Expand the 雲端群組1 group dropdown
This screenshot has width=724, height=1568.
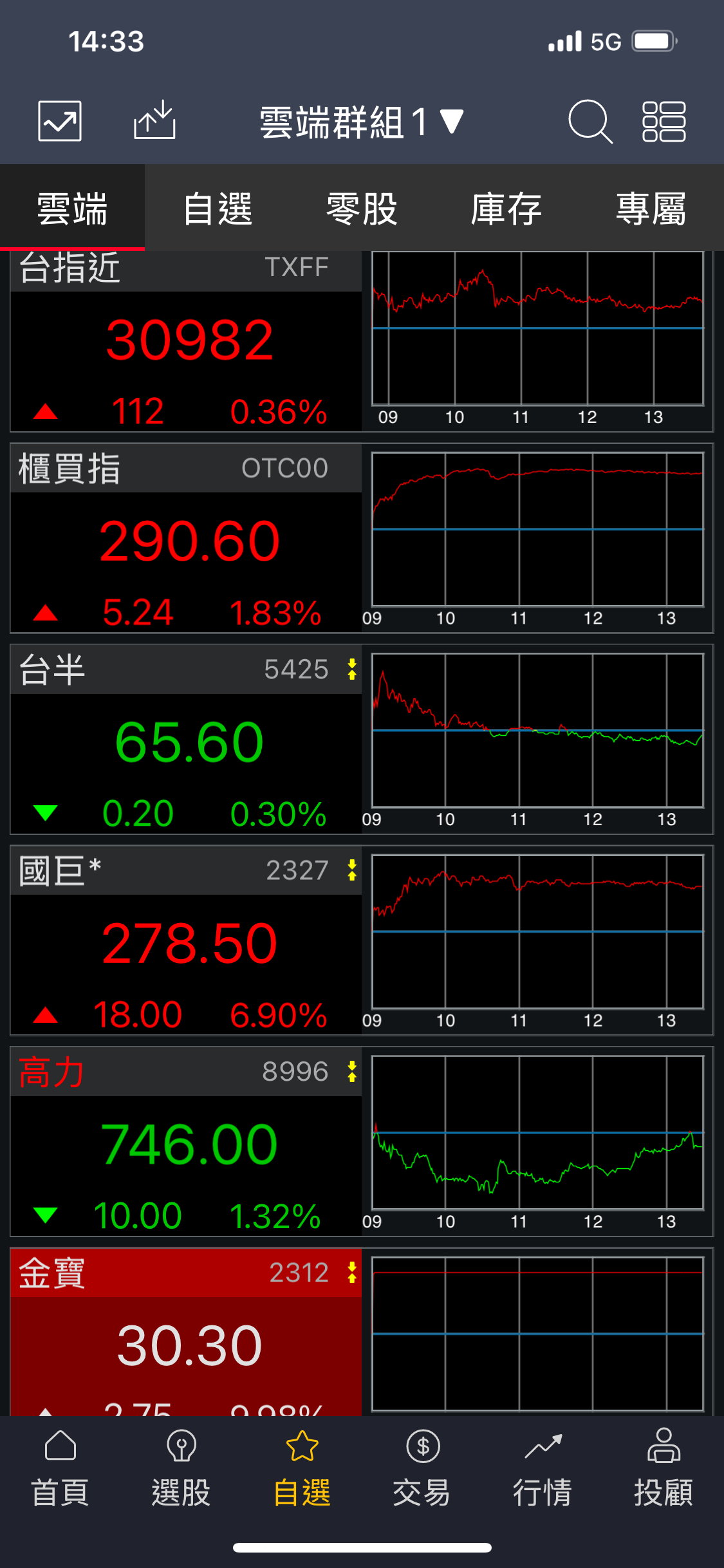[x=360, y=122]
